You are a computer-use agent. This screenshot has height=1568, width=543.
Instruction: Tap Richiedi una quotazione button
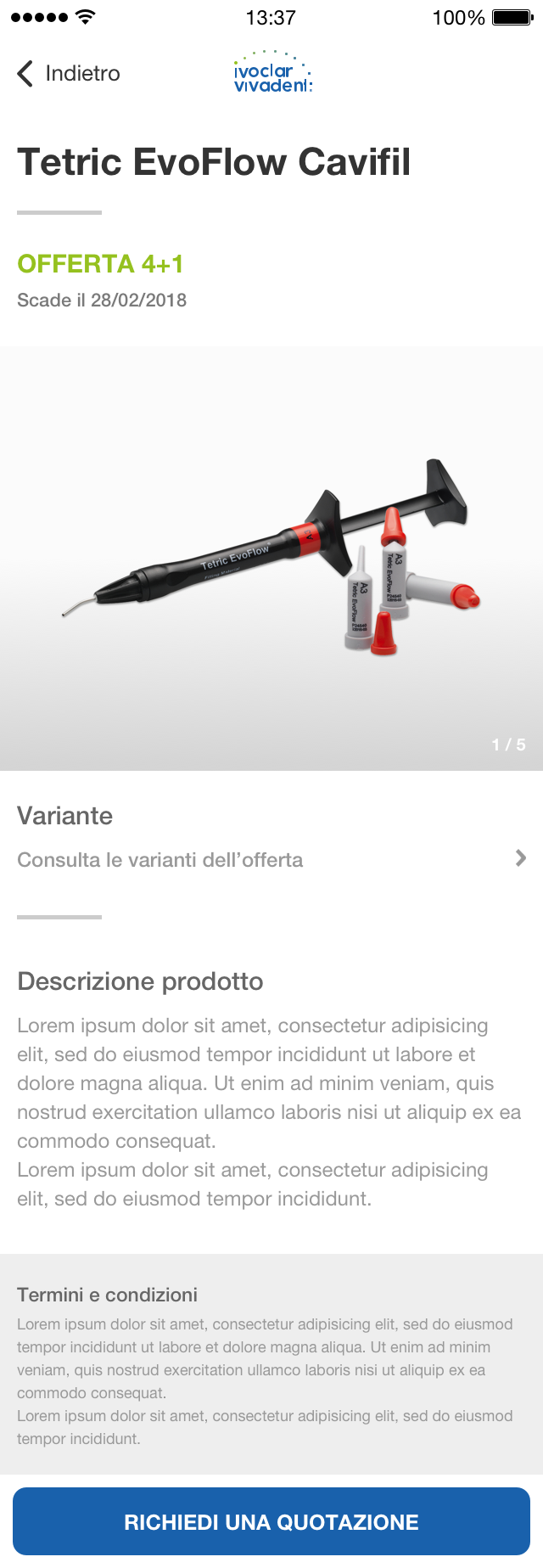pos(271,1521)
